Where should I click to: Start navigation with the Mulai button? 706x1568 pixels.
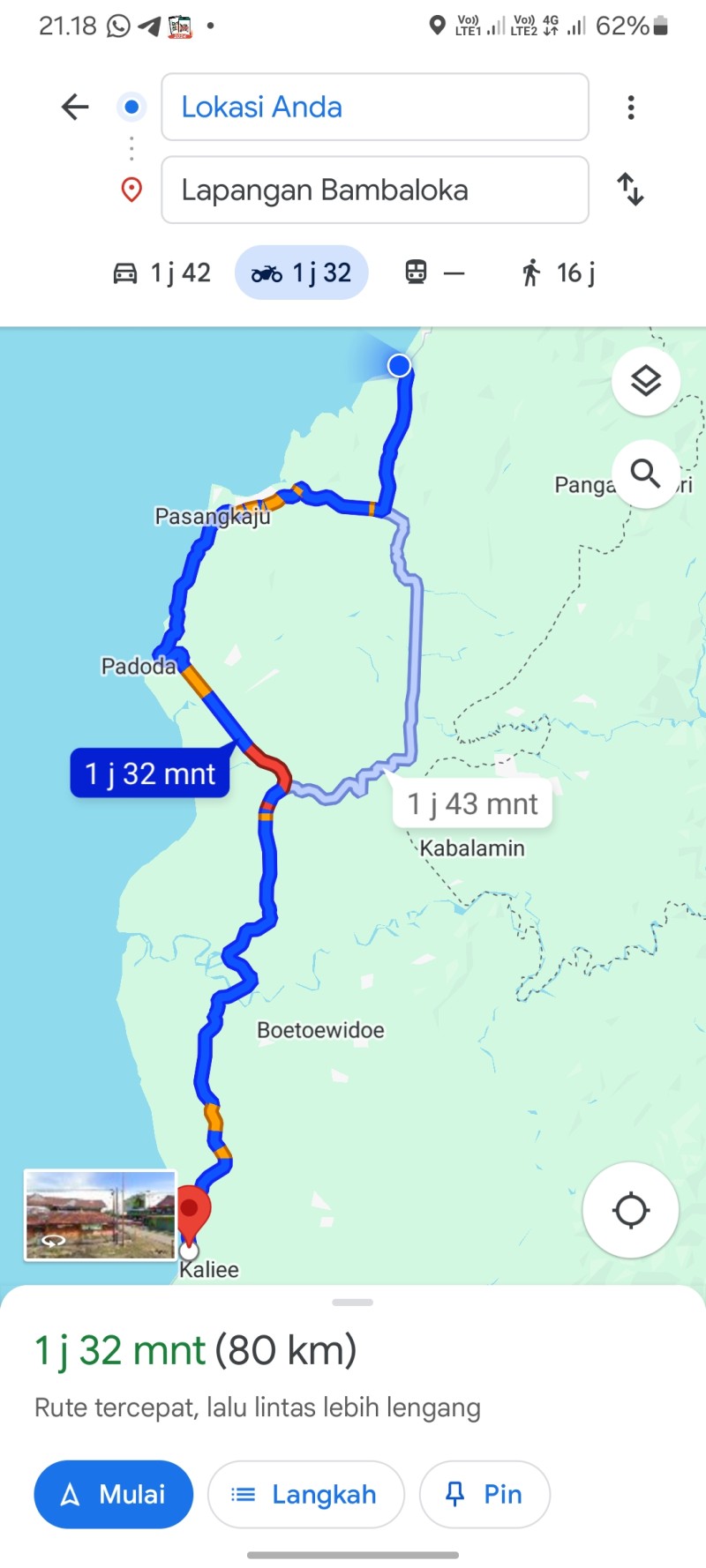pos(113,1494)
